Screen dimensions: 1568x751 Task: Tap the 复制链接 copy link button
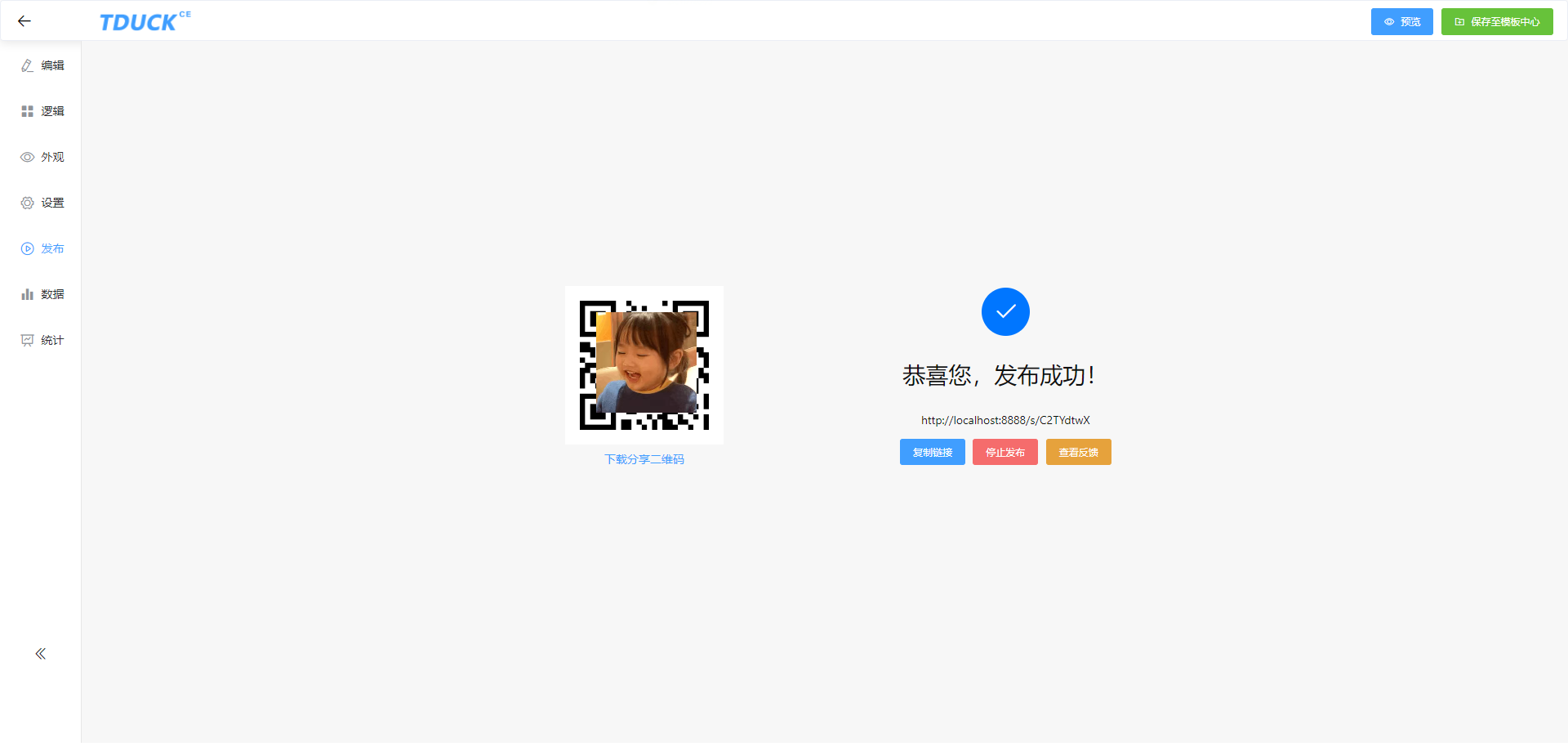(x=932, y=452)
